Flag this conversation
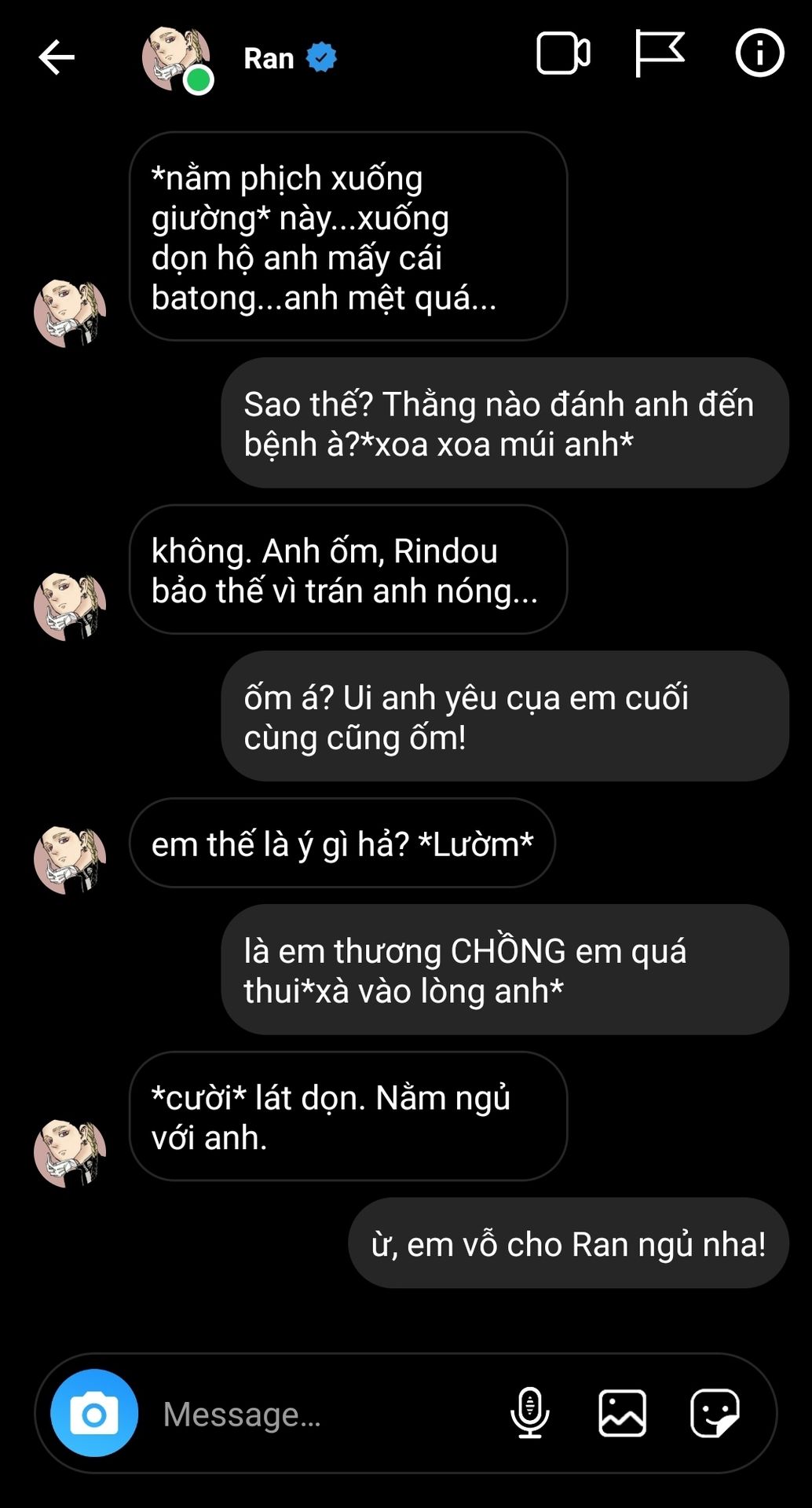Viewport: 812px width, 1508px height. 659,53
